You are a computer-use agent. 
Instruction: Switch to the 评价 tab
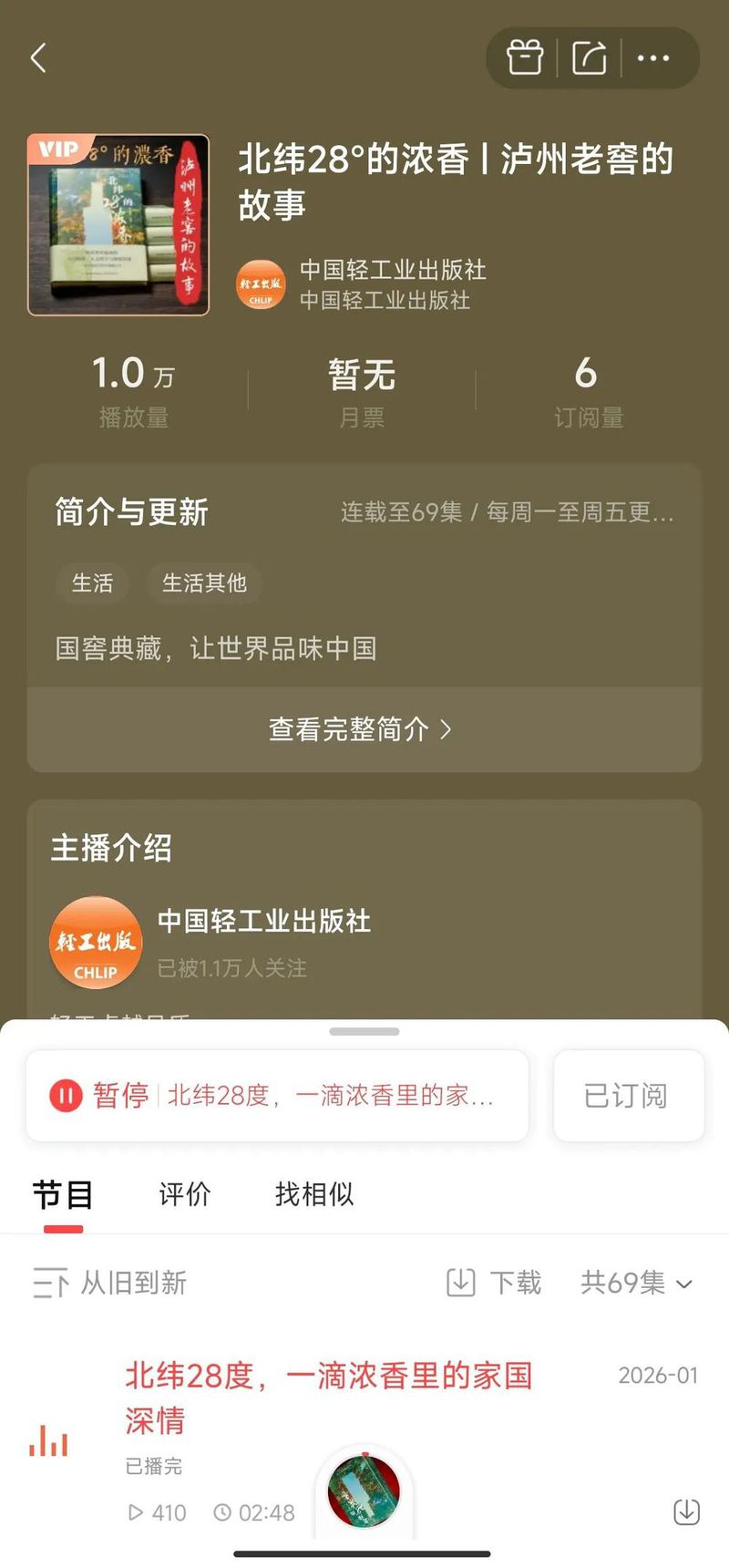(x=185, y=1194)
